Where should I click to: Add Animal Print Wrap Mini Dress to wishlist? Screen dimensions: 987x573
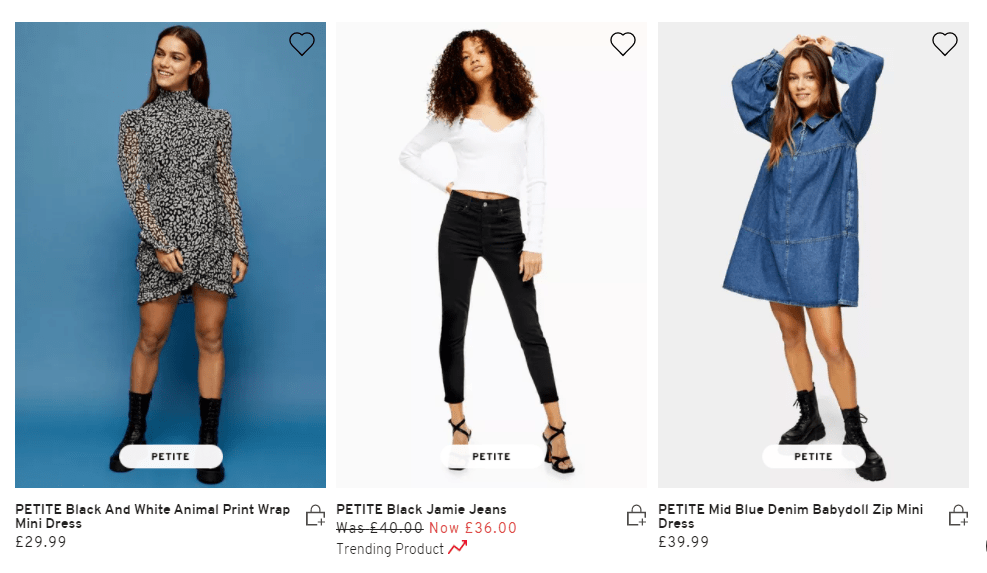(301, 44)
